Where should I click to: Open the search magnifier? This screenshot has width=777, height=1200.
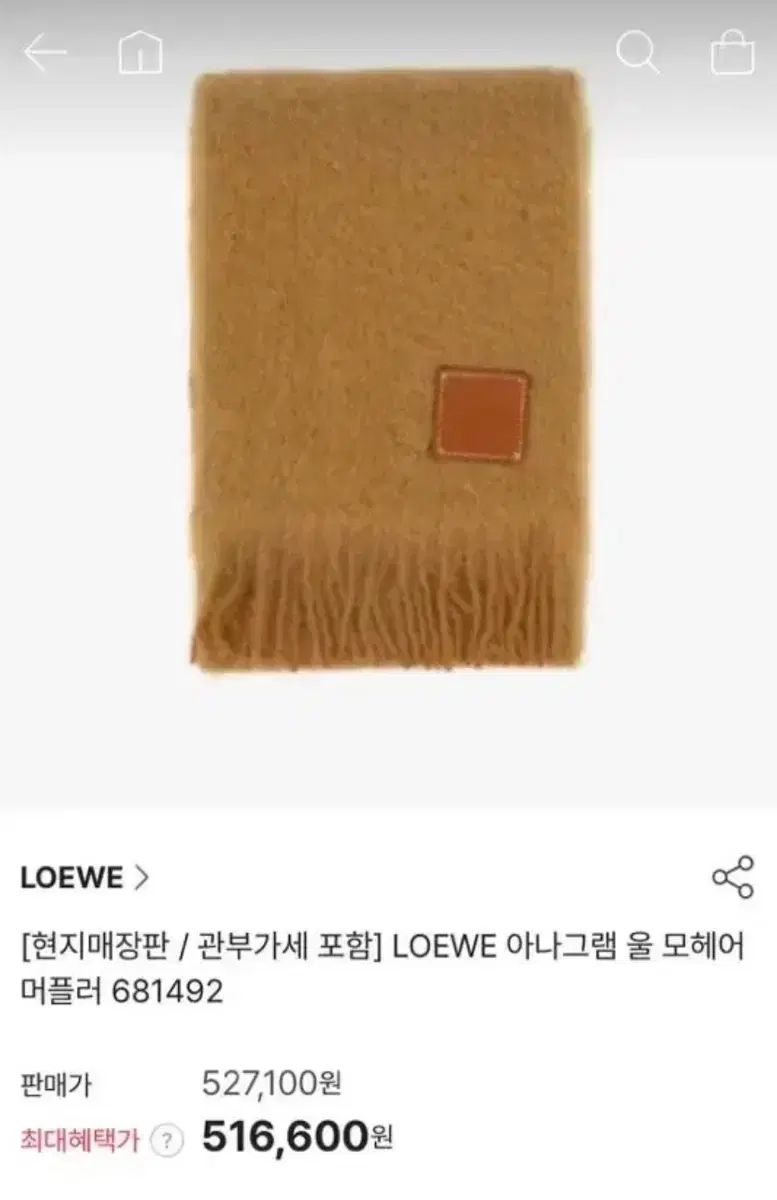(636, 52)
